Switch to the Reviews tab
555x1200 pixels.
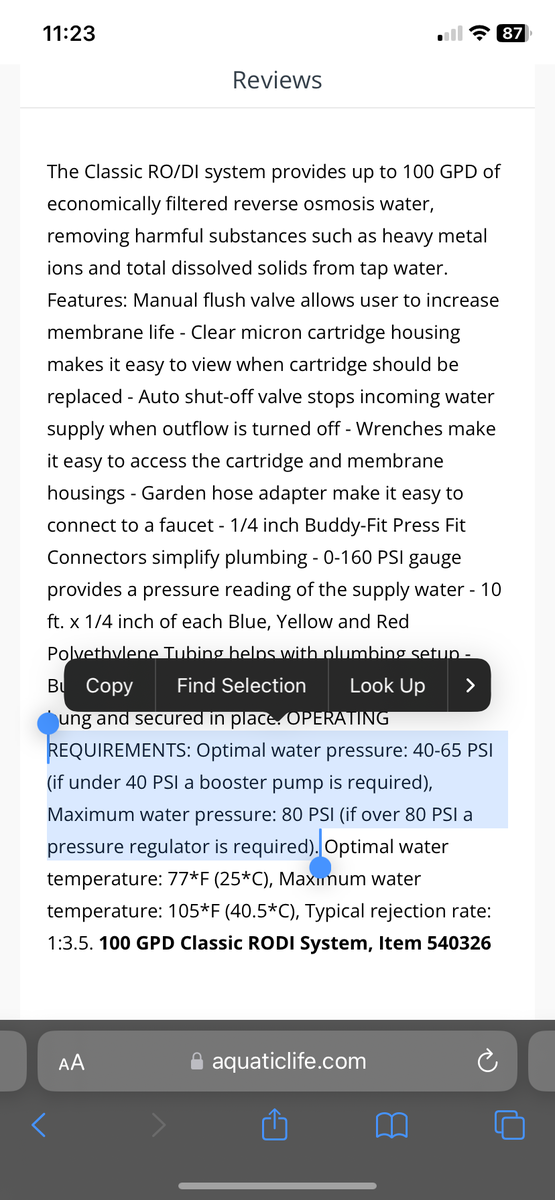[277, 80]
